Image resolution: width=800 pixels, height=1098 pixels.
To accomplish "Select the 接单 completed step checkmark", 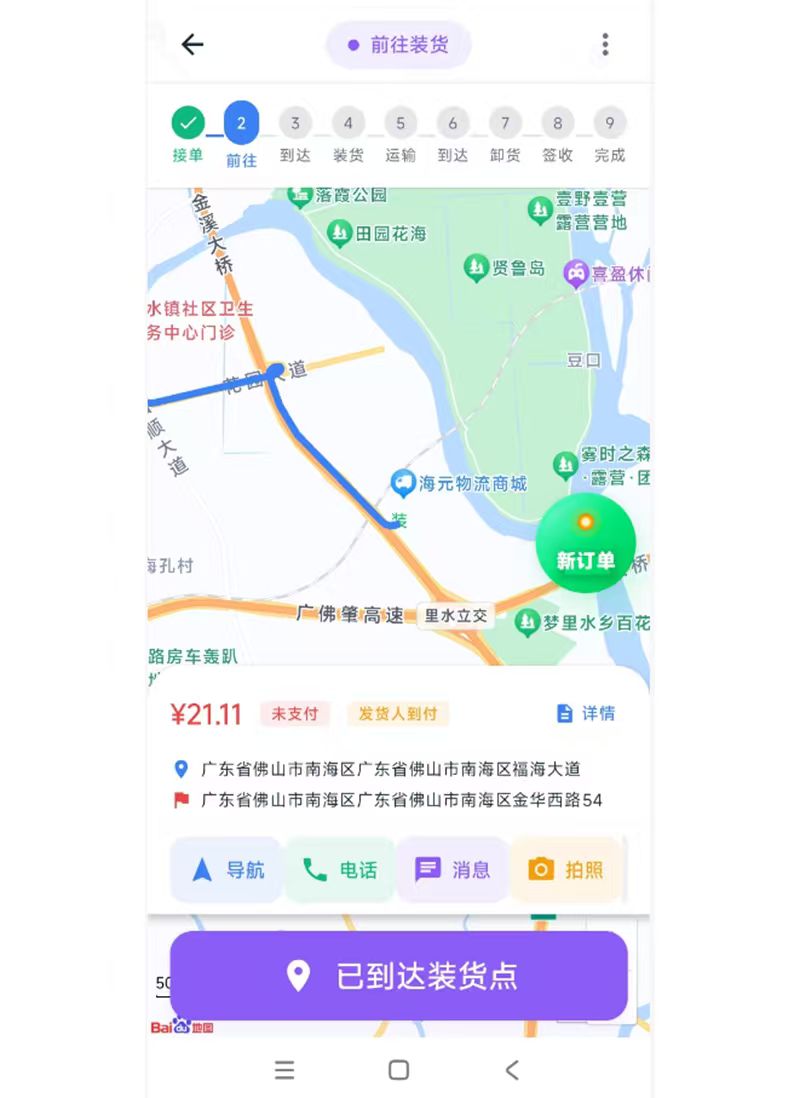I will coord(187,124).
